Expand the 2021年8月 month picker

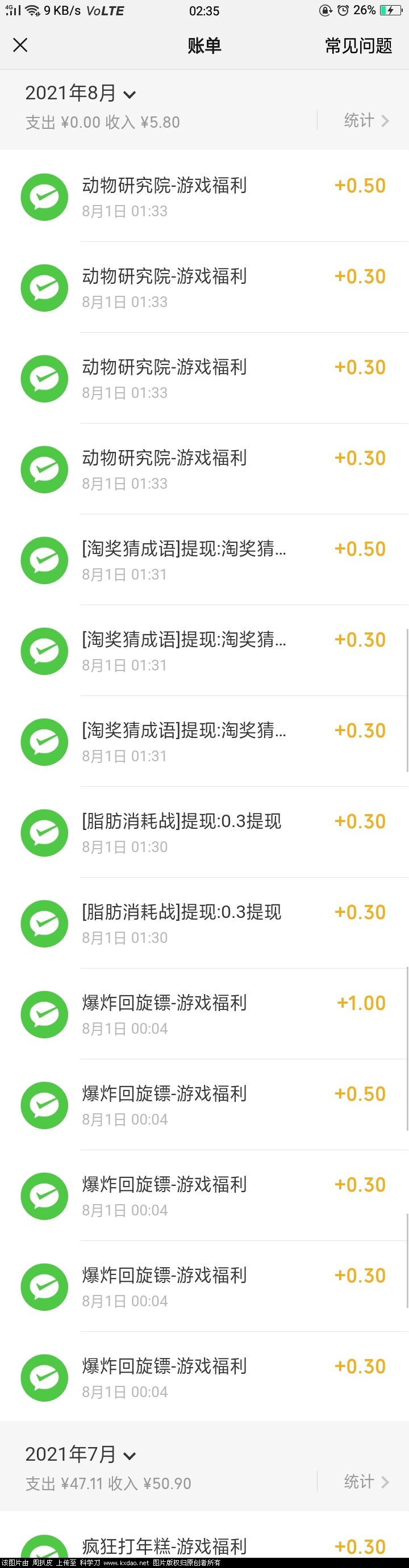pyautogui.click(x=80, y=93)
